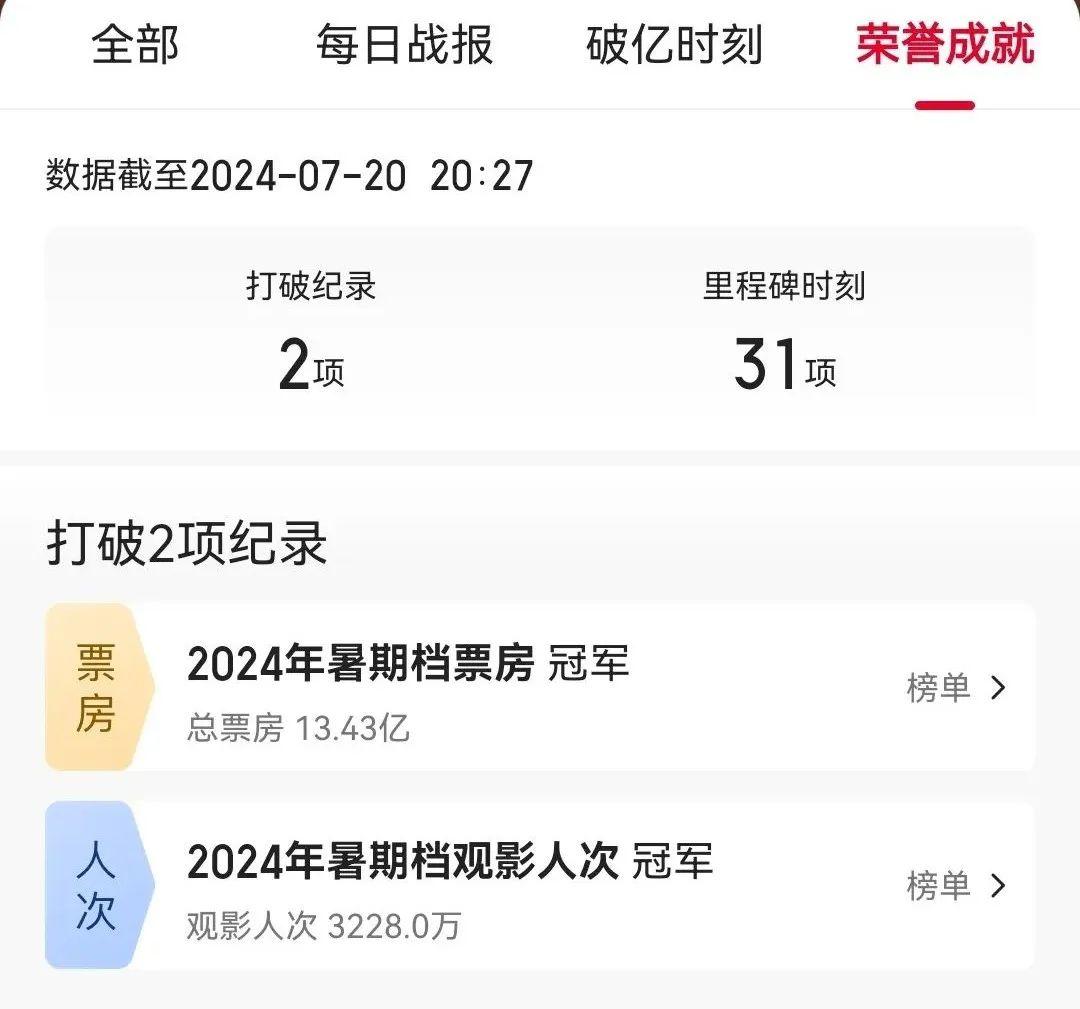Switch to the 荣誉成就 tab

(x=944, y=46)
